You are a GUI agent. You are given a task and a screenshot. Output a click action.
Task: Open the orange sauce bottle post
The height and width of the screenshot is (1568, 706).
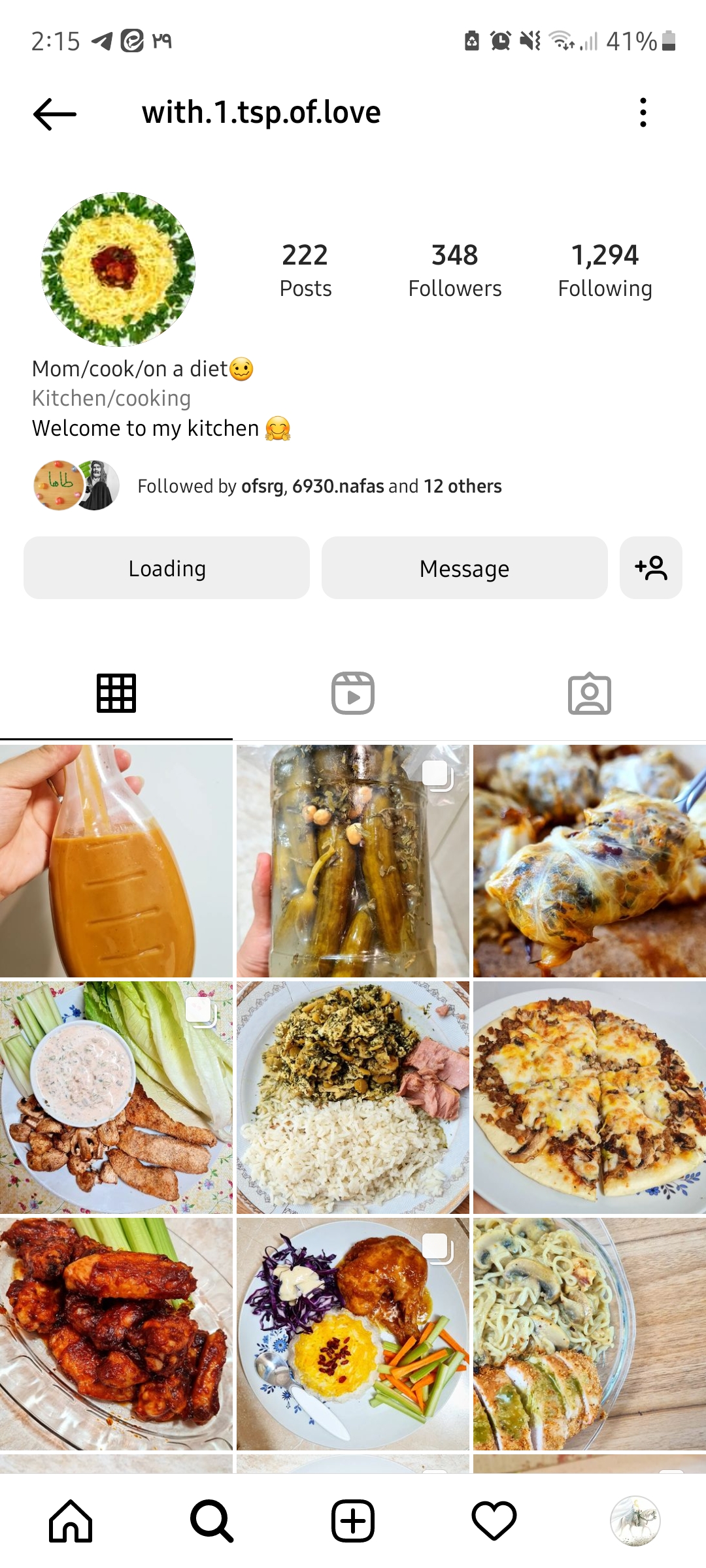[x=116, y=861]
